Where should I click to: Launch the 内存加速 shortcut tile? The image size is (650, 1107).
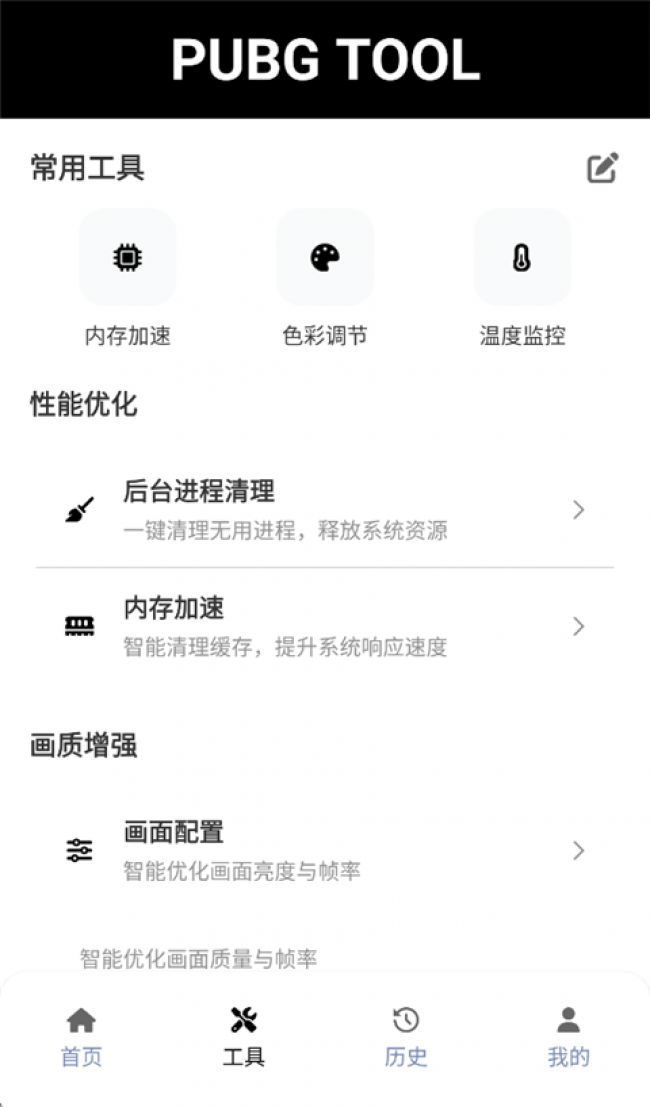[x=127, y=258]
